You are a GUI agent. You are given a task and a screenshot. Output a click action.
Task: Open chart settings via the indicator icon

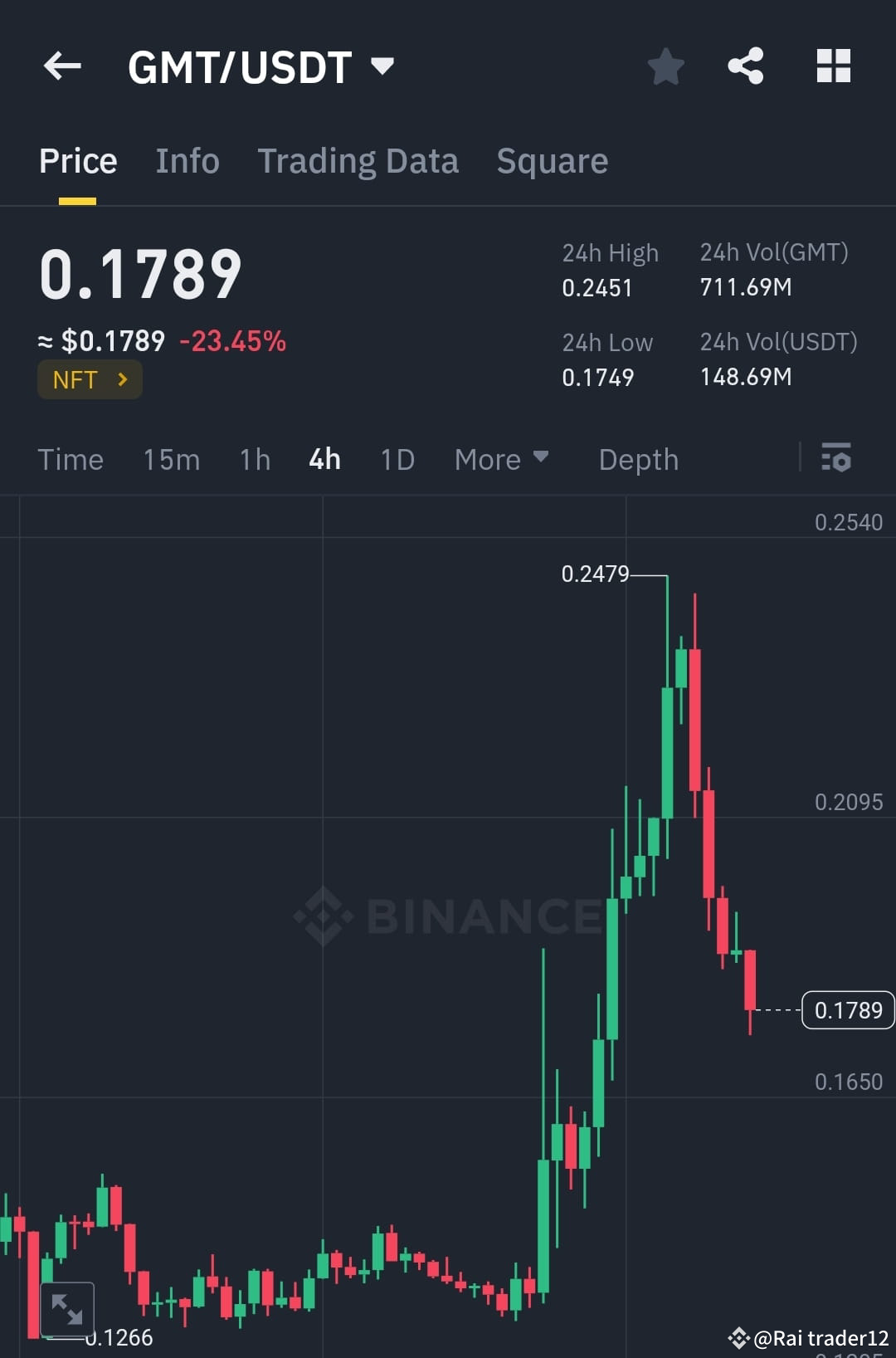[x=837, y=458]
